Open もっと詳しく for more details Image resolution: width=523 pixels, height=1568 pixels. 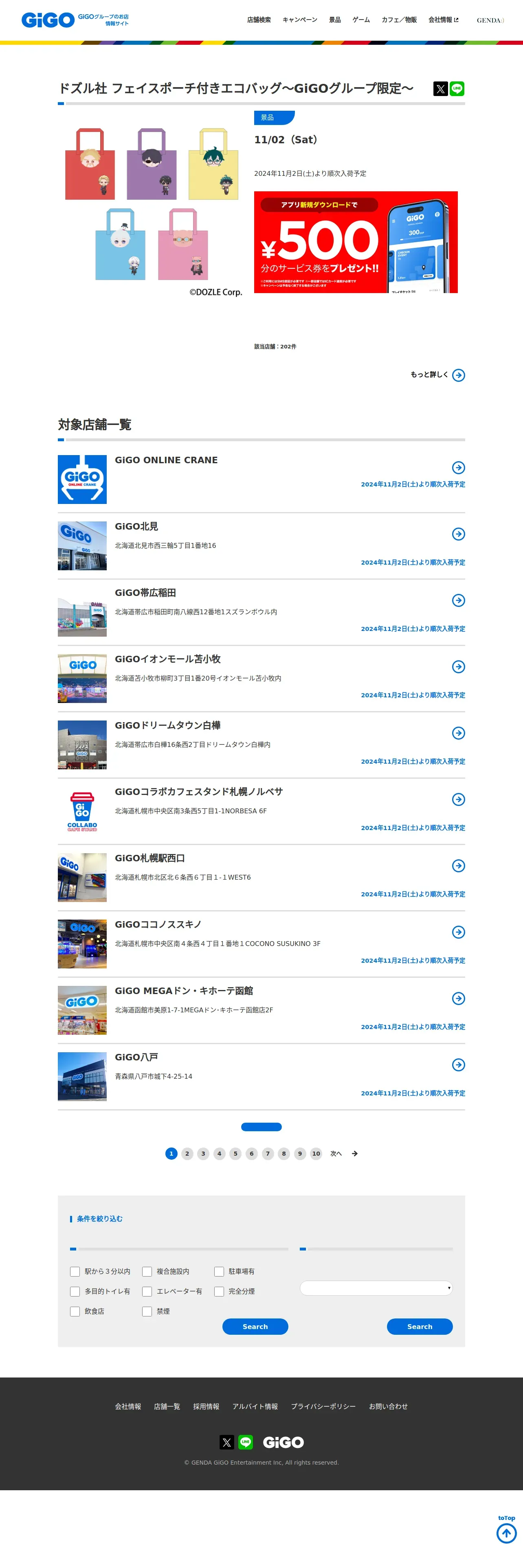437,375
